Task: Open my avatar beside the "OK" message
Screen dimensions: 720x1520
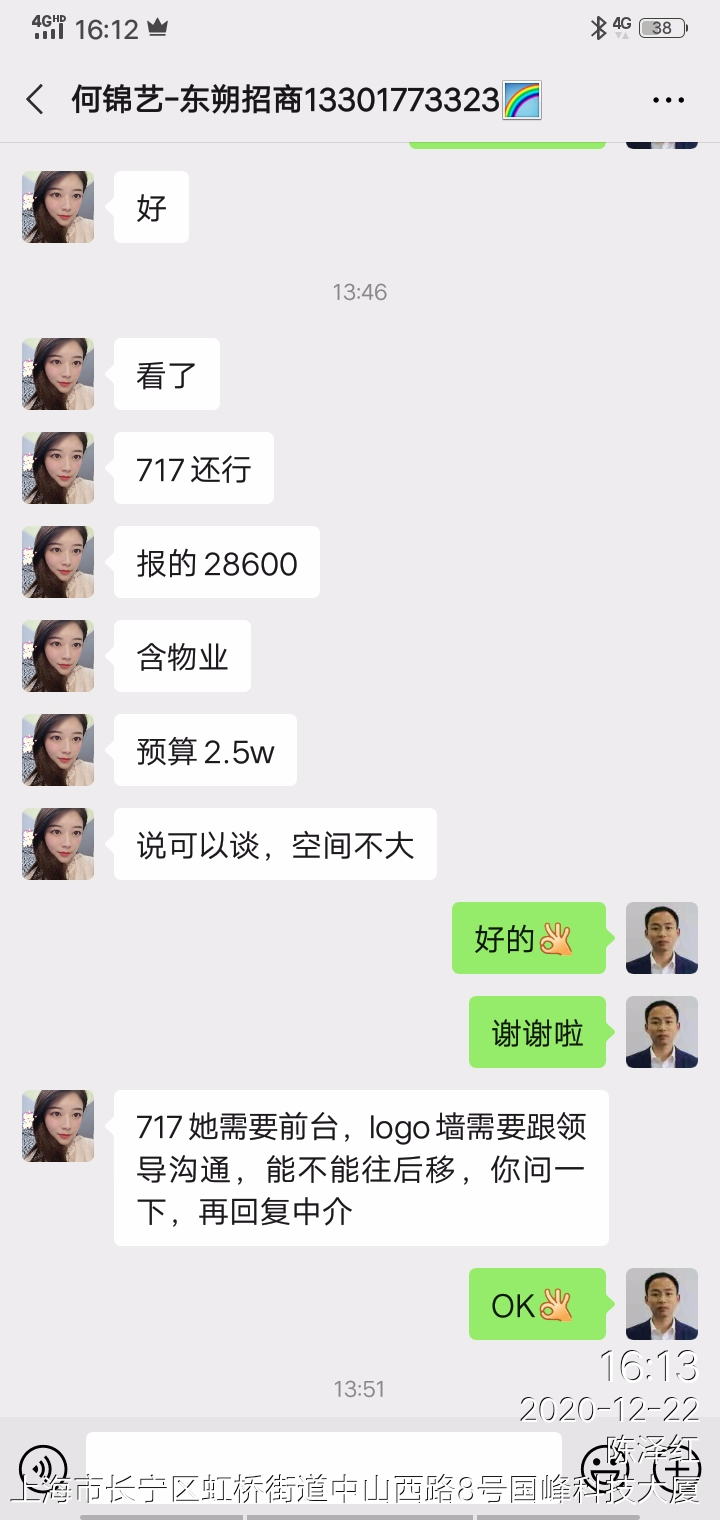Action: [x=662, y=1304]
